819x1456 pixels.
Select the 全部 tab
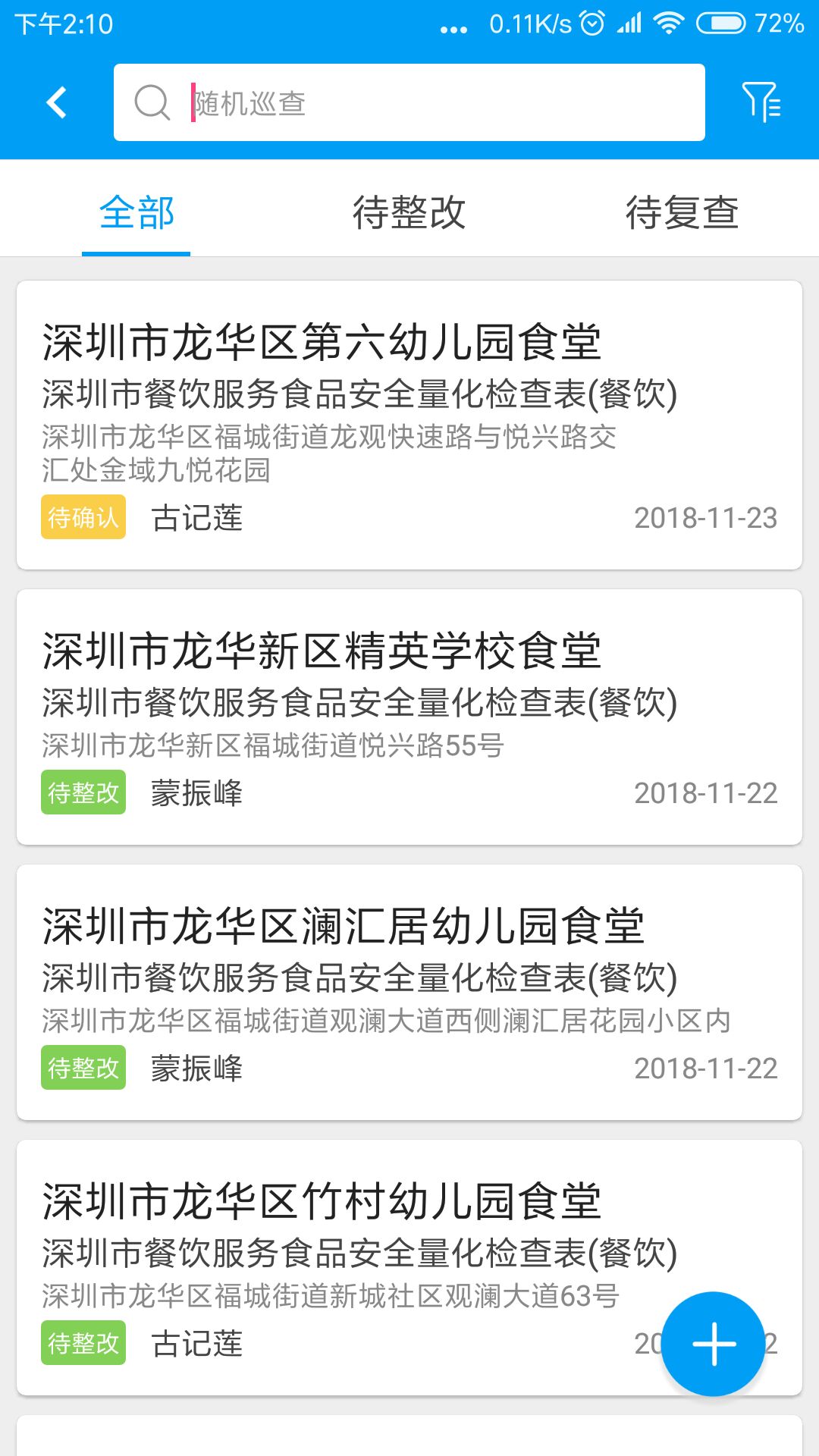click(x=136, y=212)
